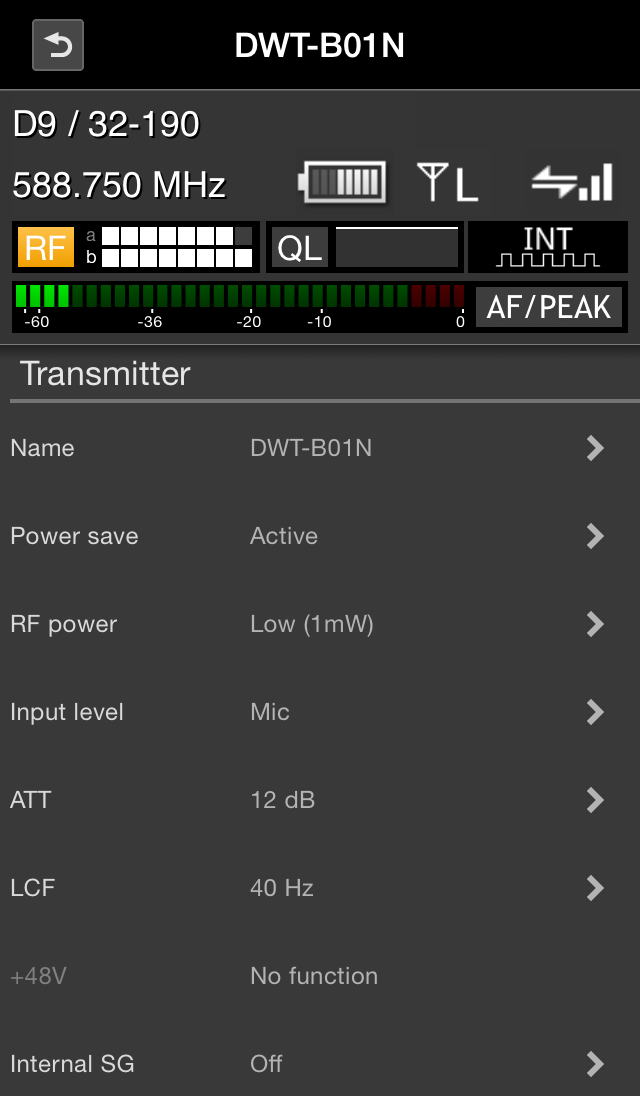Open the LCF 40 Hz setting
The height and width of the screenshot is (1096, 640).
tap(320, 888)
